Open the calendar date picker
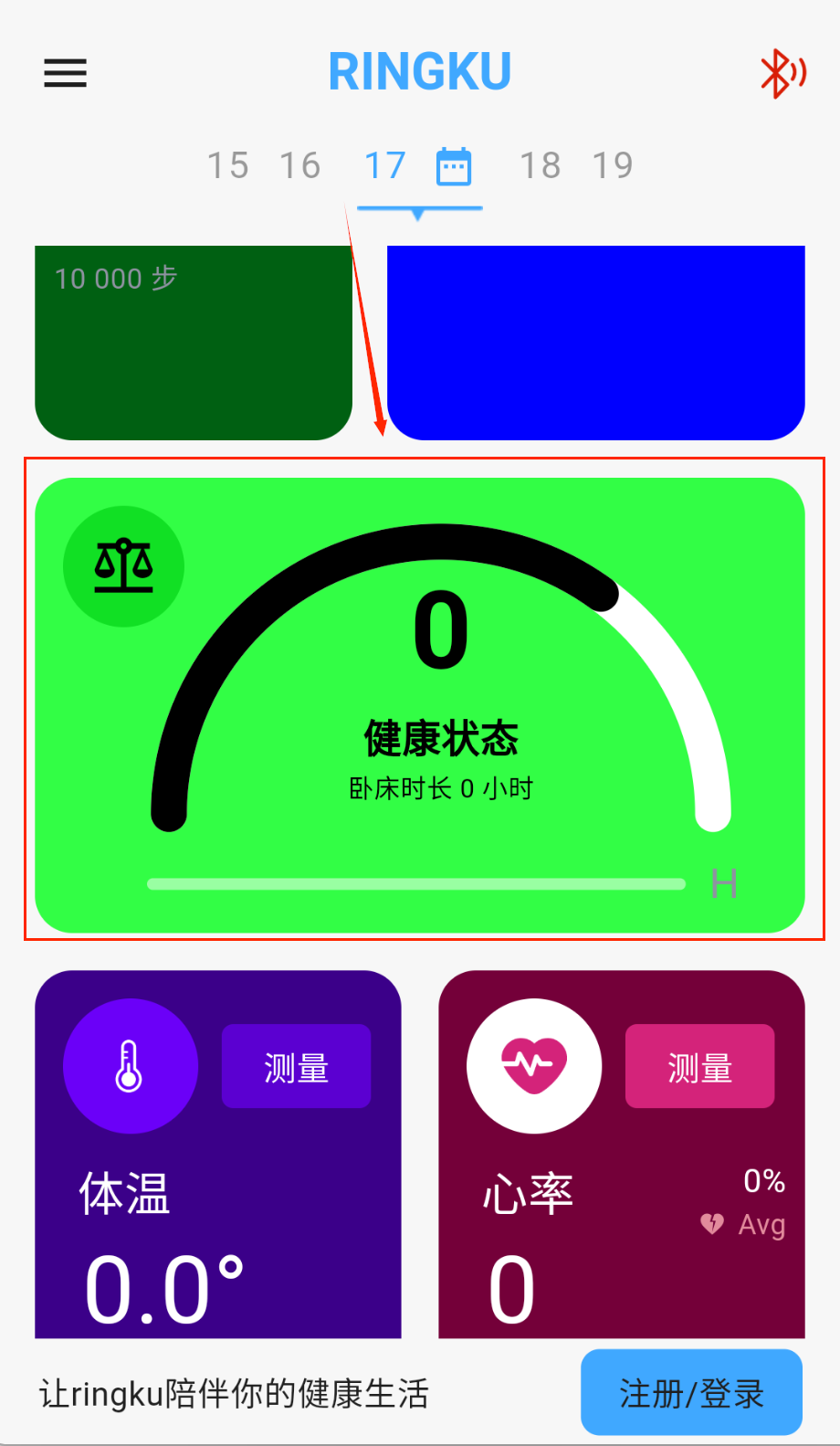Screen dimensions: 840x1446 pyautogui.click(x=454, y=166)
